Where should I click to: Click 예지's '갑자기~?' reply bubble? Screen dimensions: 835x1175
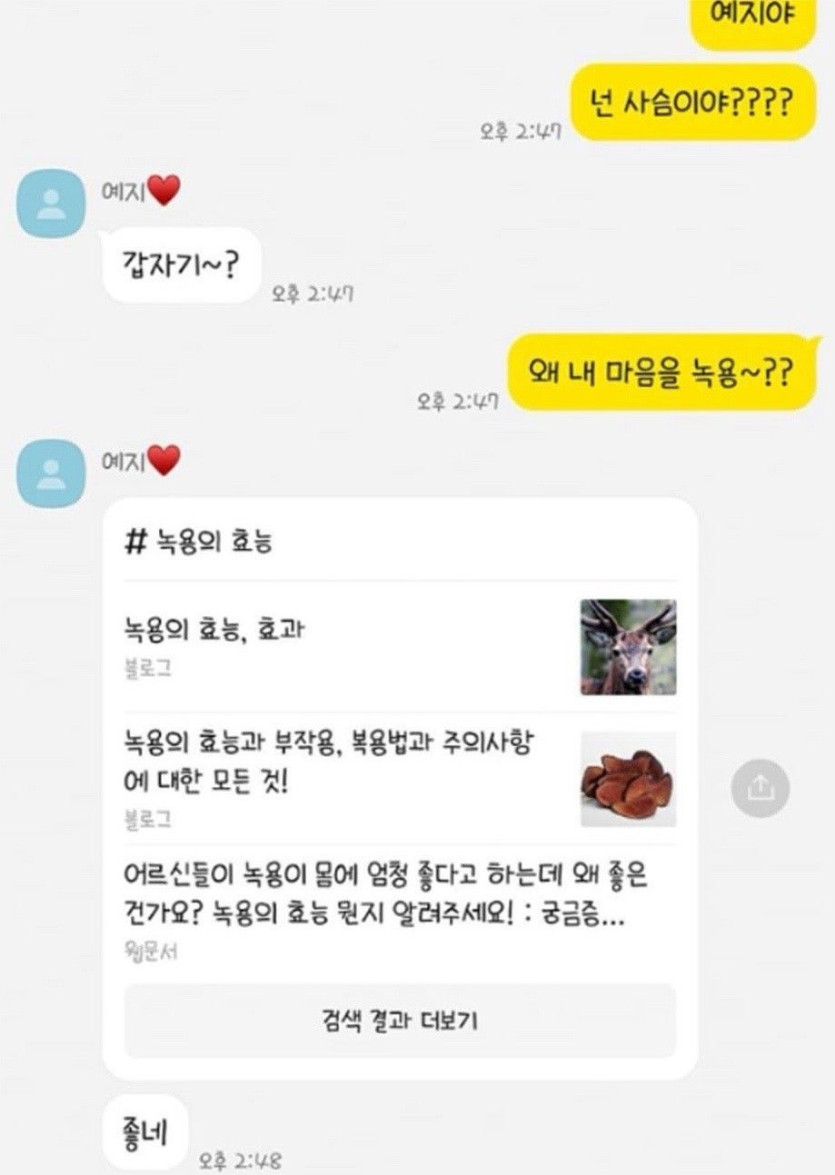click(178, 264)
